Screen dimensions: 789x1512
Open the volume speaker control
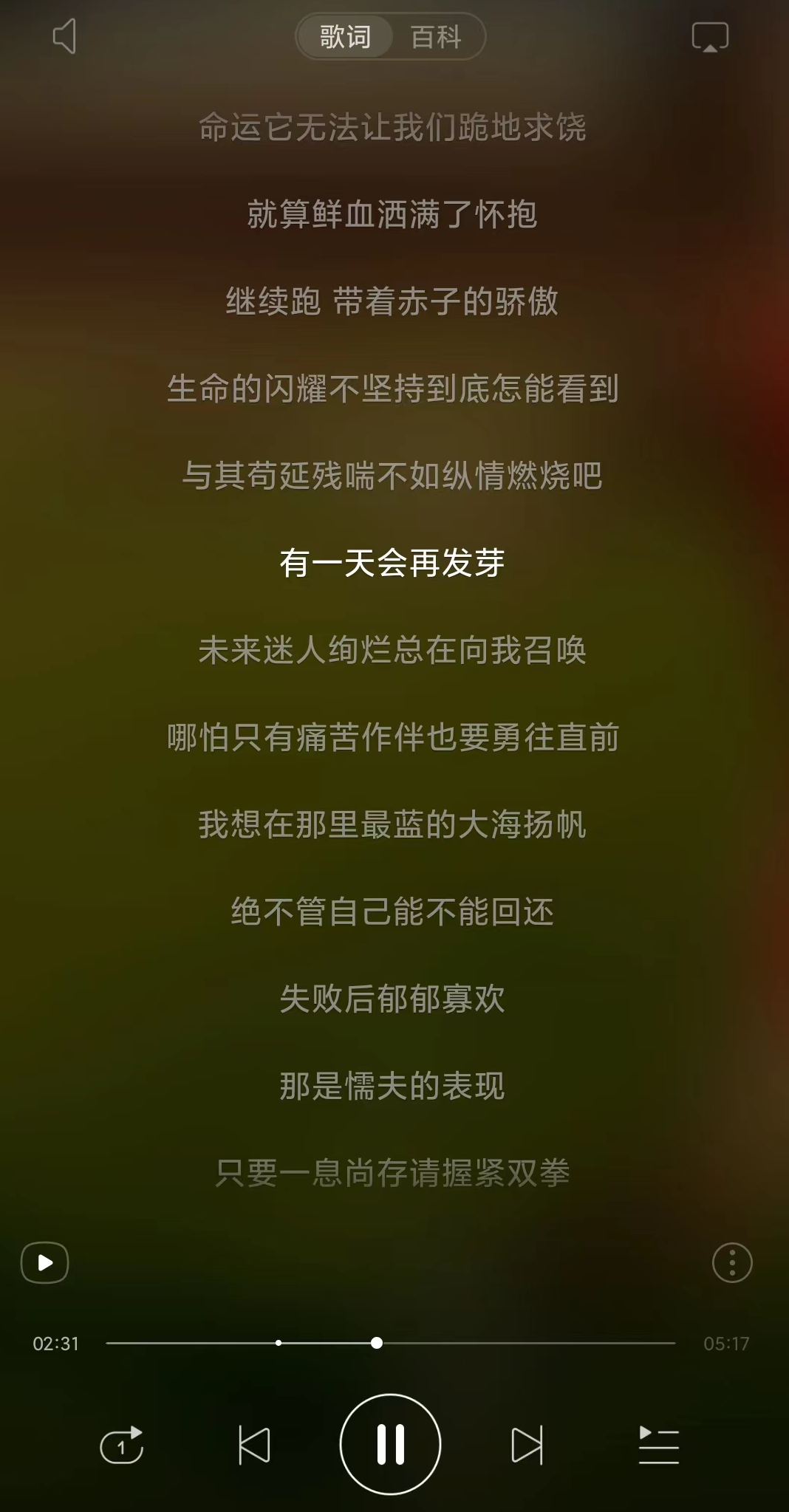65,36
